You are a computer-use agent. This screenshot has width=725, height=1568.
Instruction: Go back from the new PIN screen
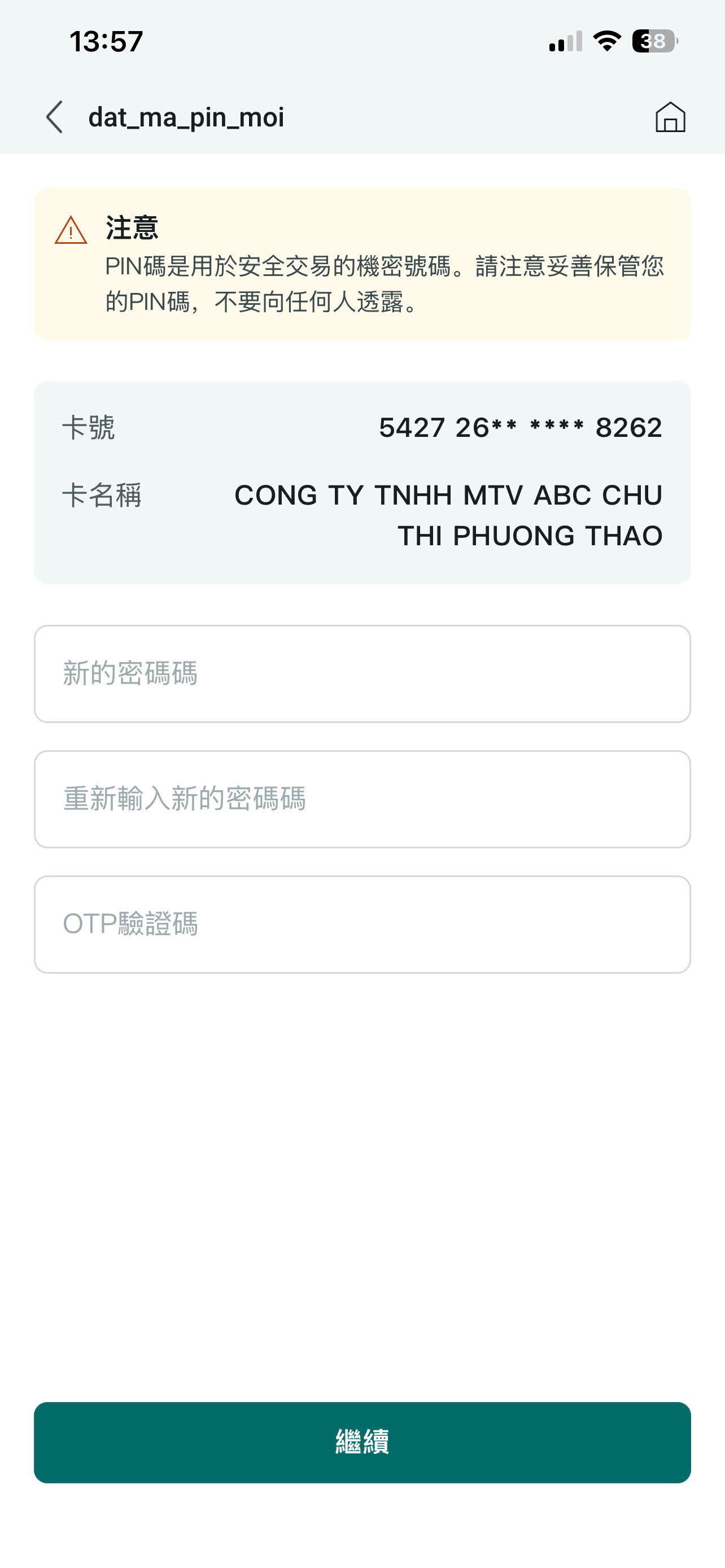[x=55, y=117]
